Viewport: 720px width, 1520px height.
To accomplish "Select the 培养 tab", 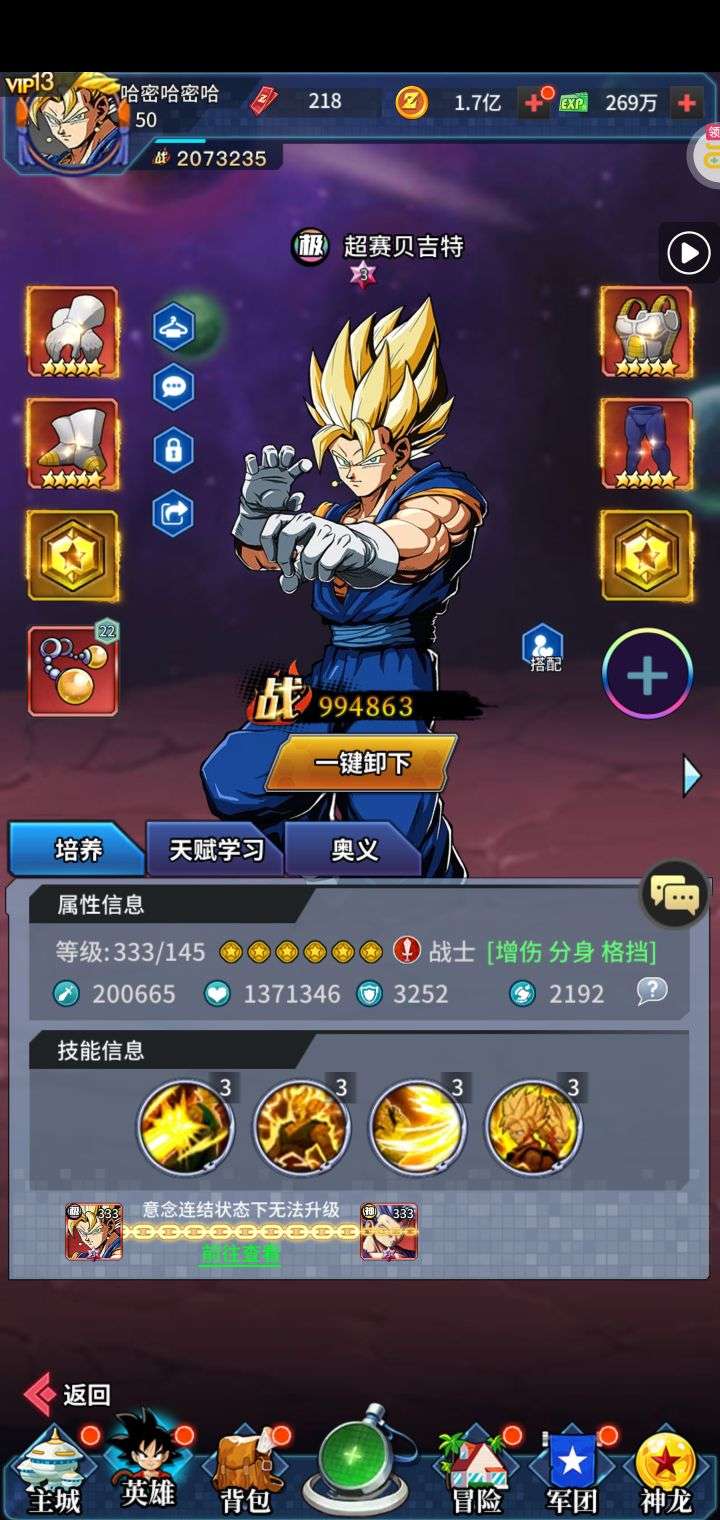I will [x=77, y=850].
